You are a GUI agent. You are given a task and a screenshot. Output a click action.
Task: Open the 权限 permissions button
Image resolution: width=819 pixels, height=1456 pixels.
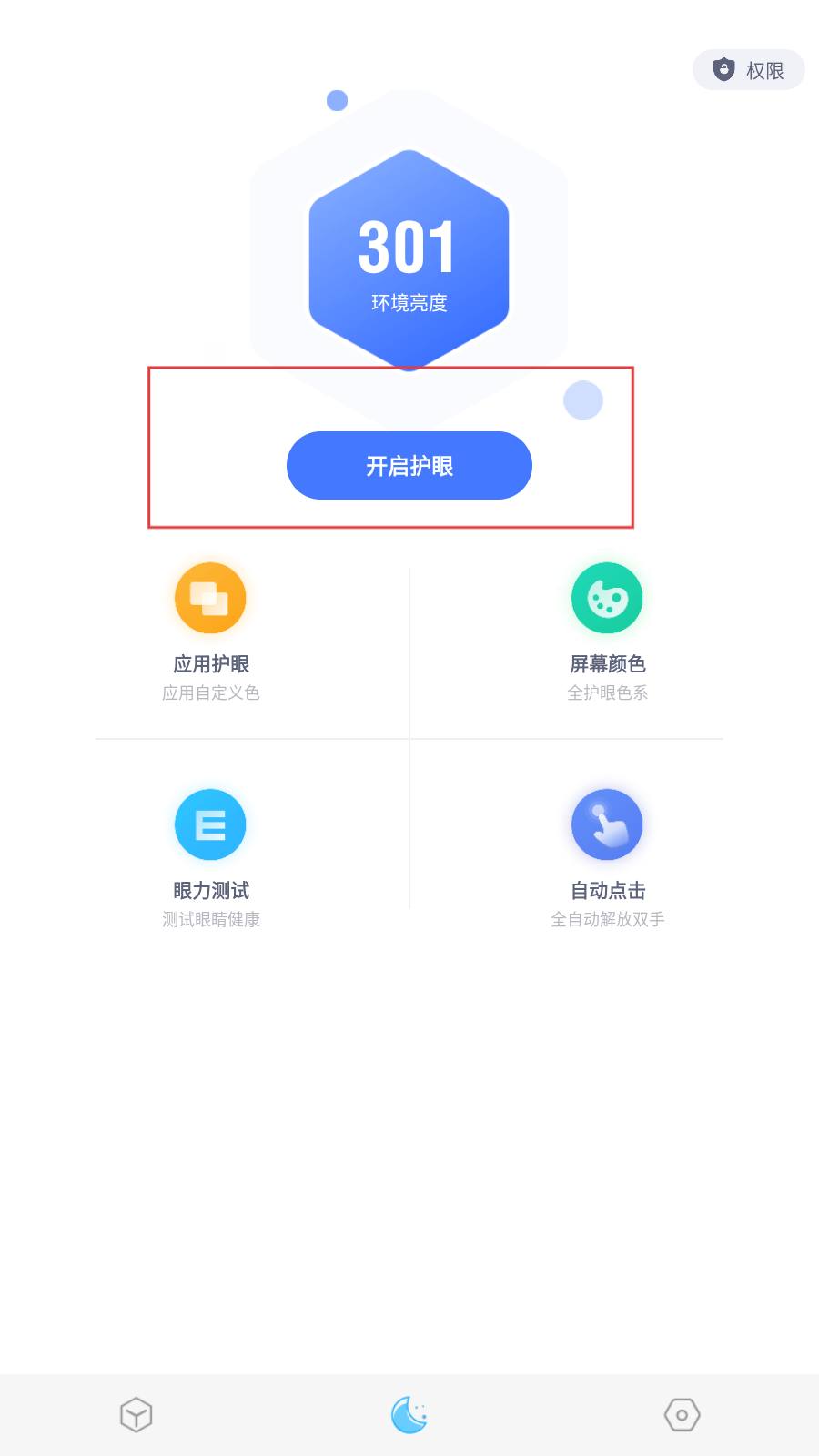coord(748,70)
